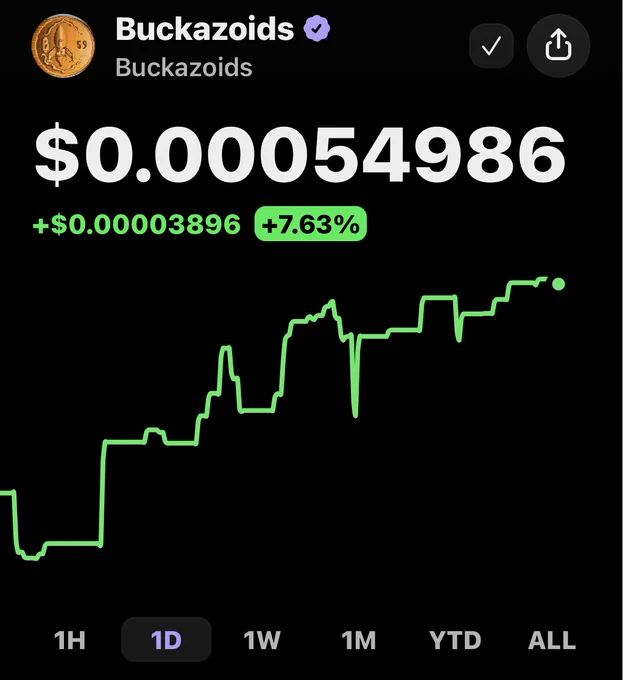Show the 1M price chart

click(x=359, y=640)
